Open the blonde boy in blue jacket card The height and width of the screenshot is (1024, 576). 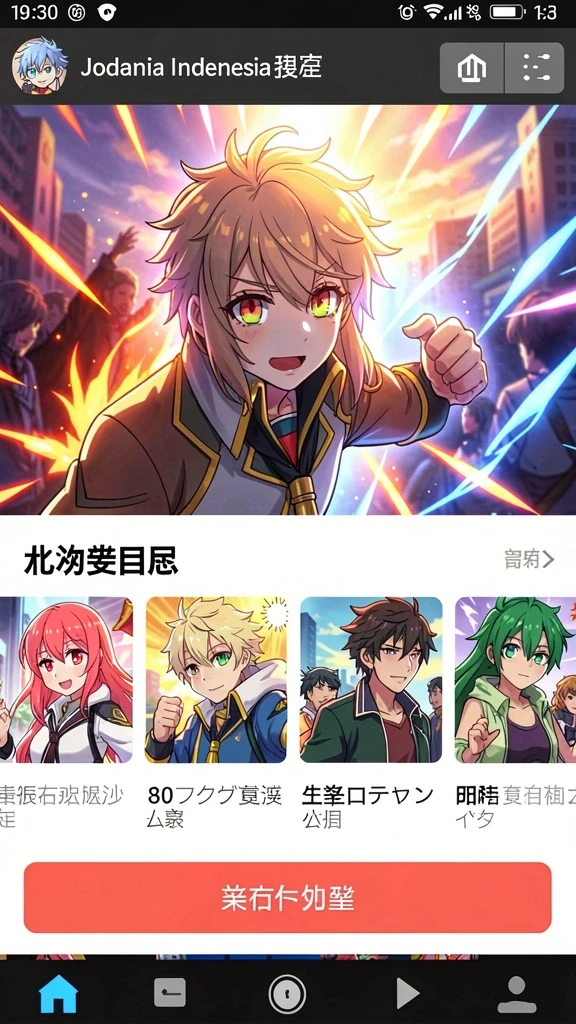[x=216, y=680]
